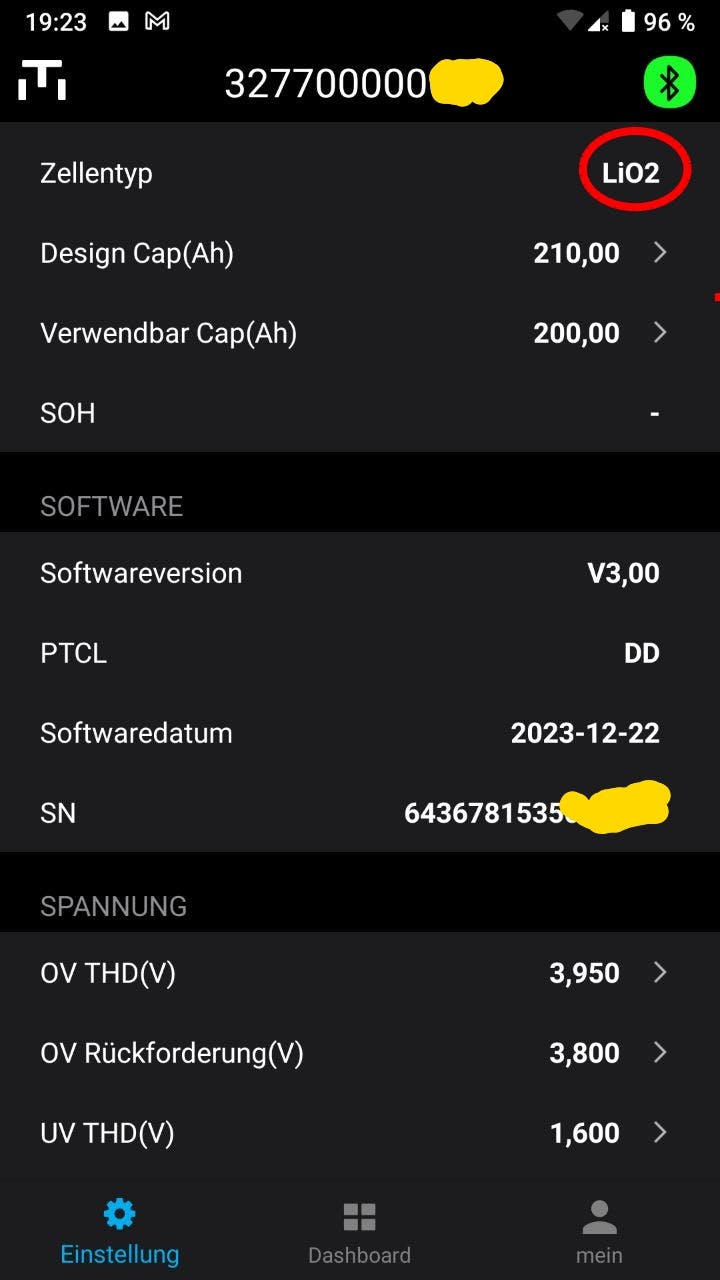Switch to the Dashboard tab

pyautogui.click(x=359, y=1234)
